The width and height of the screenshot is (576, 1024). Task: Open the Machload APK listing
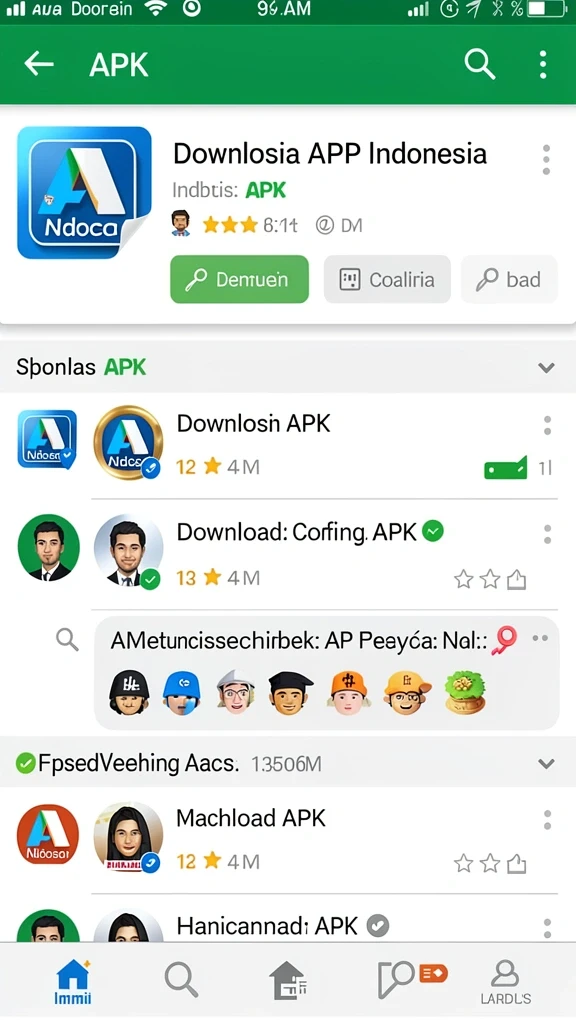pos(287,841)
